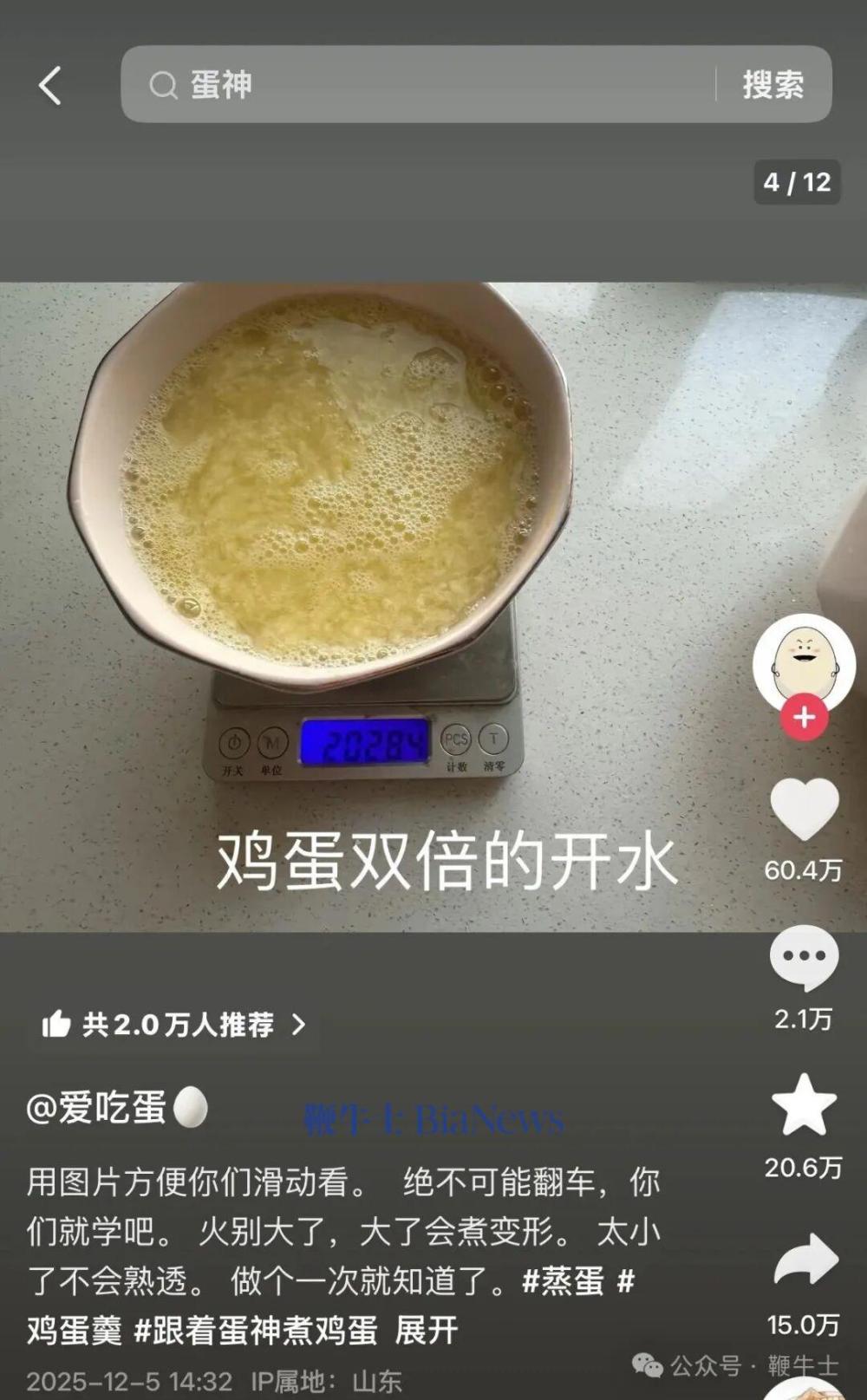Toggle the star to favorite the video
The image size is (867, 1400).
(x=805, y=1105)
